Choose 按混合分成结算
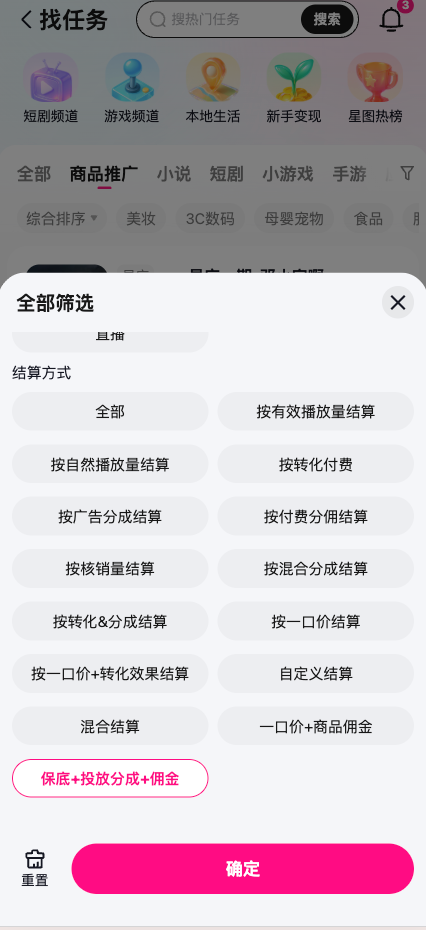 coord(316,568)
